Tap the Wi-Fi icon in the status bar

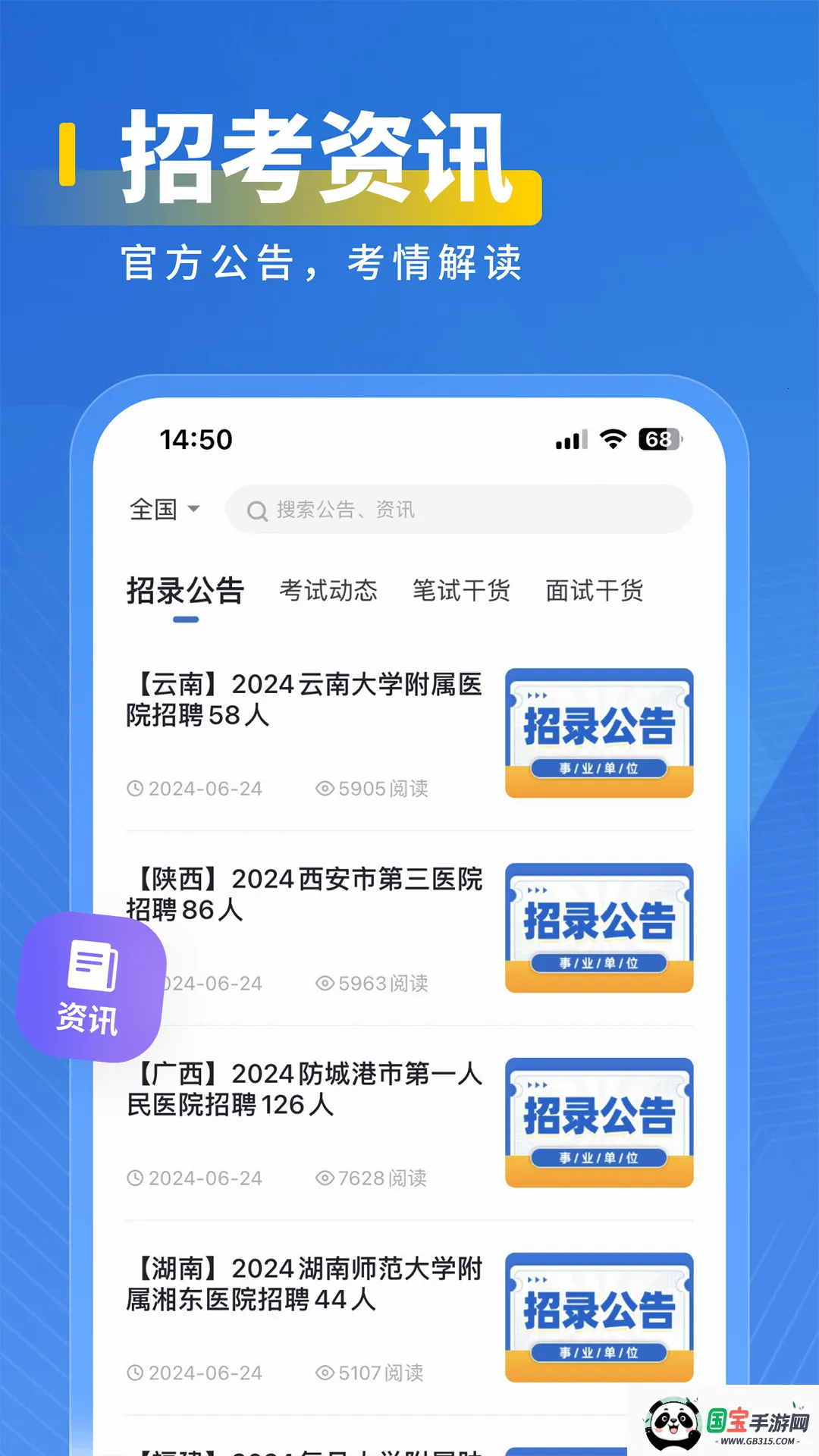(x=611, y=438)
